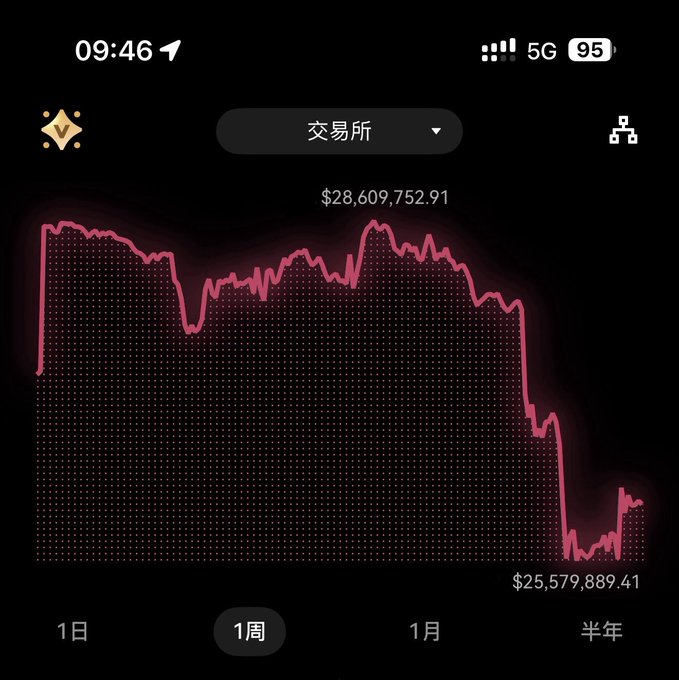Switch chart range to 1日
679x680 pixels.
tap(73, 631)
